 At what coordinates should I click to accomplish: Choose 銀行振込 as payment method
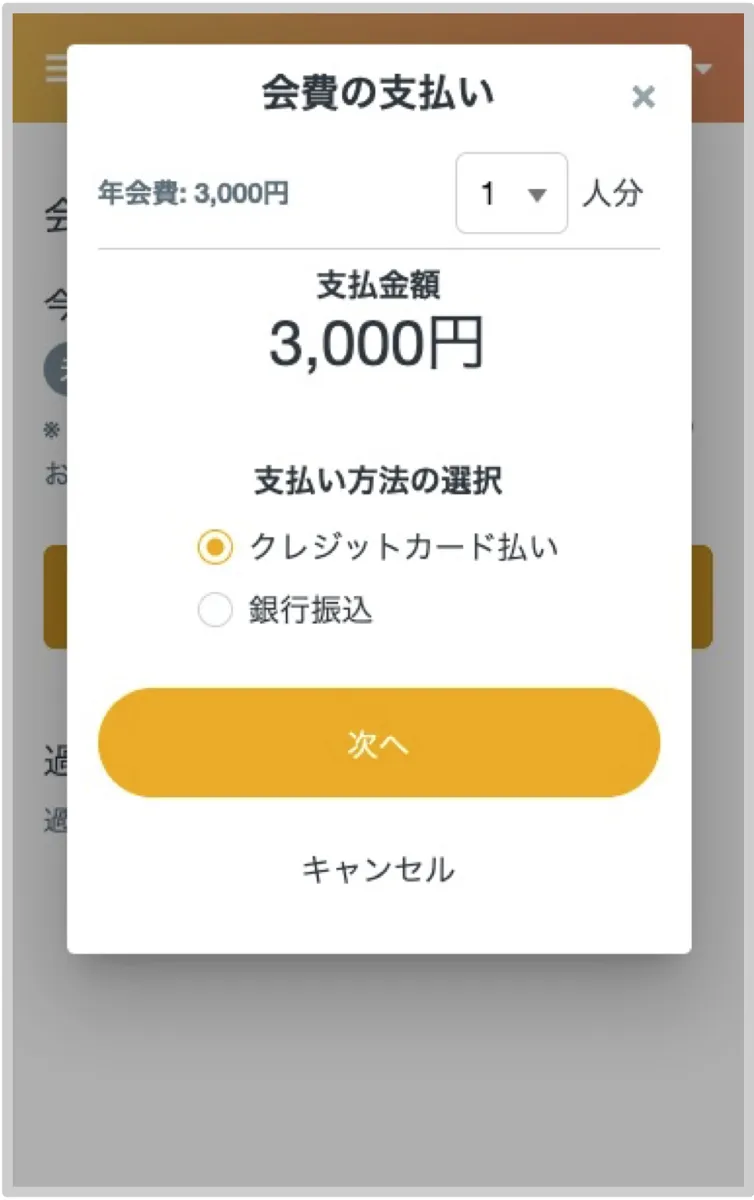pyautogui.click(x=216, y=610)
